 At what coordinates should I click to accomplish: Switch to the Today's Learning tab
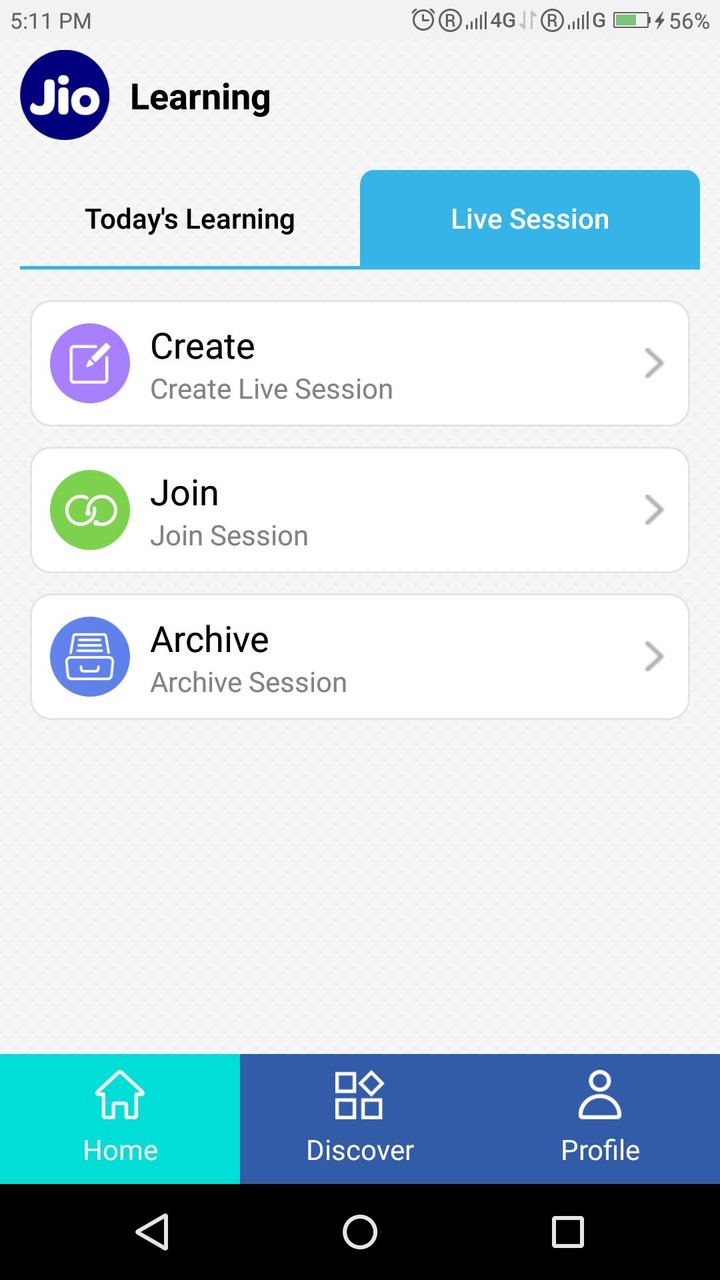(x=190, y=219)
